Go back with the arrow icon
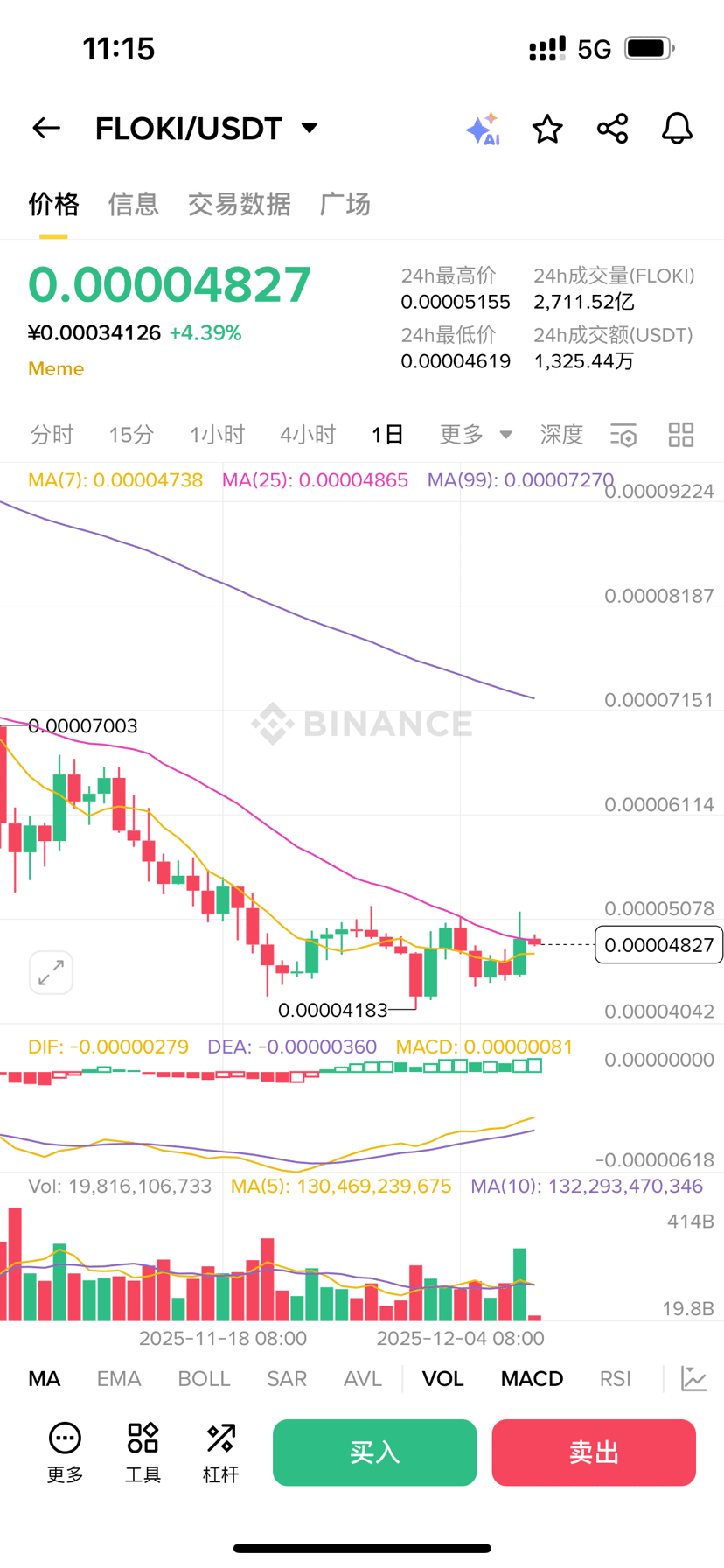 [46, 129]
